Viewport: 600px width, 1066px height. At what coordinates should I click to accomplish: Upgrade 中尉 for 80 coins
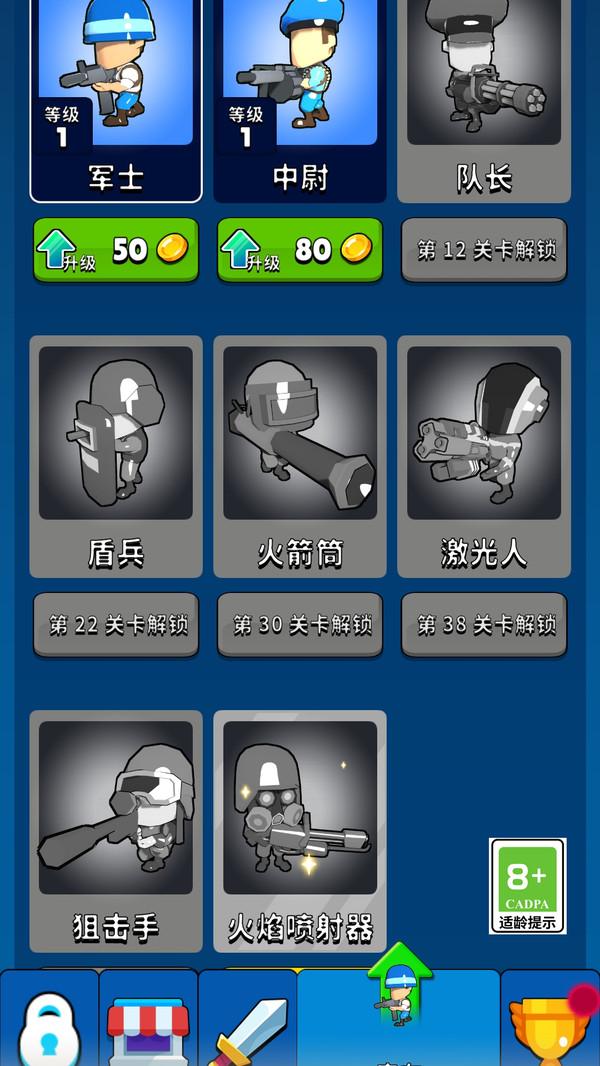(x=300, y=250)
